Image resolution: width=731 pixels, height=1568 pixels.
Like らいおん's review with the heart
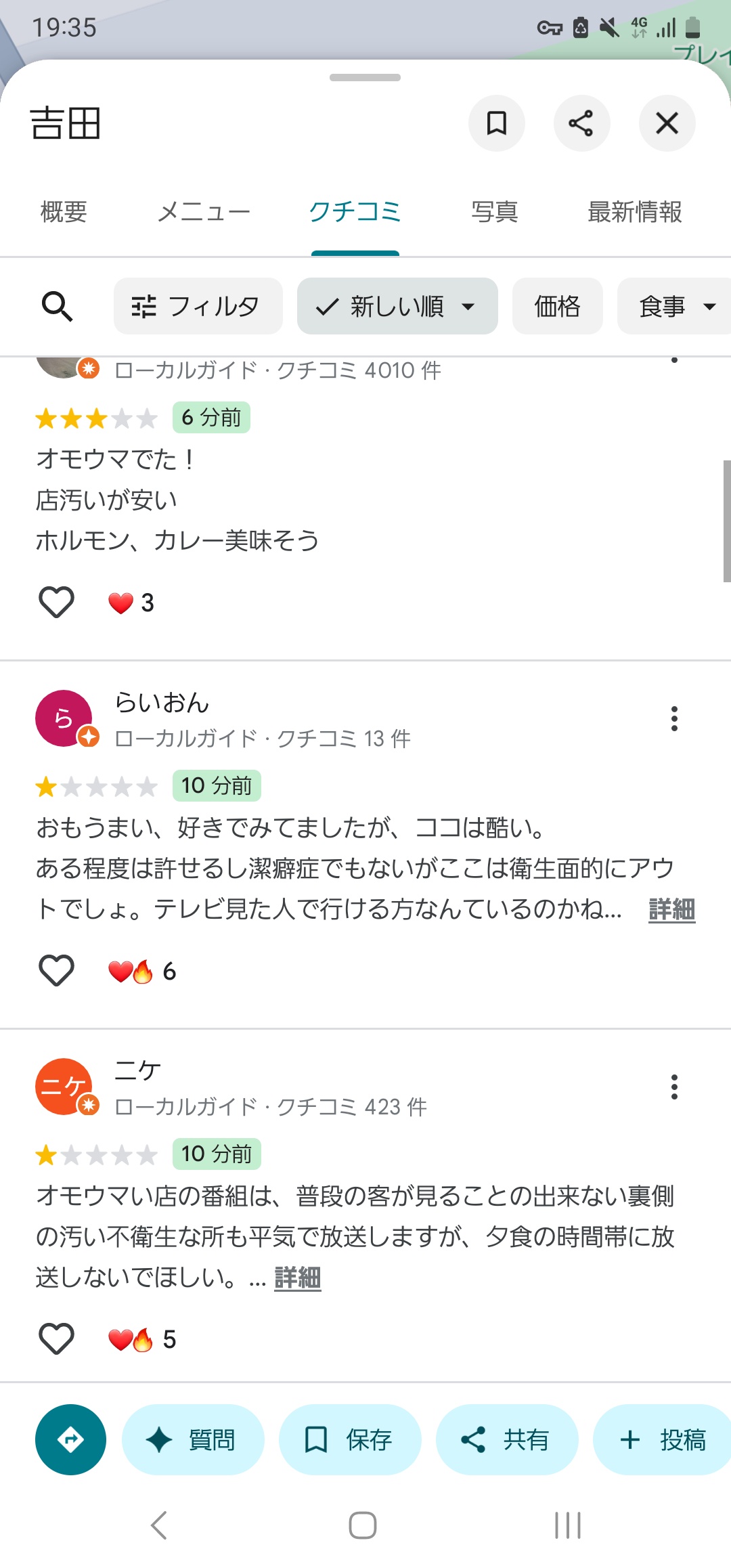(x=56, y=970)
